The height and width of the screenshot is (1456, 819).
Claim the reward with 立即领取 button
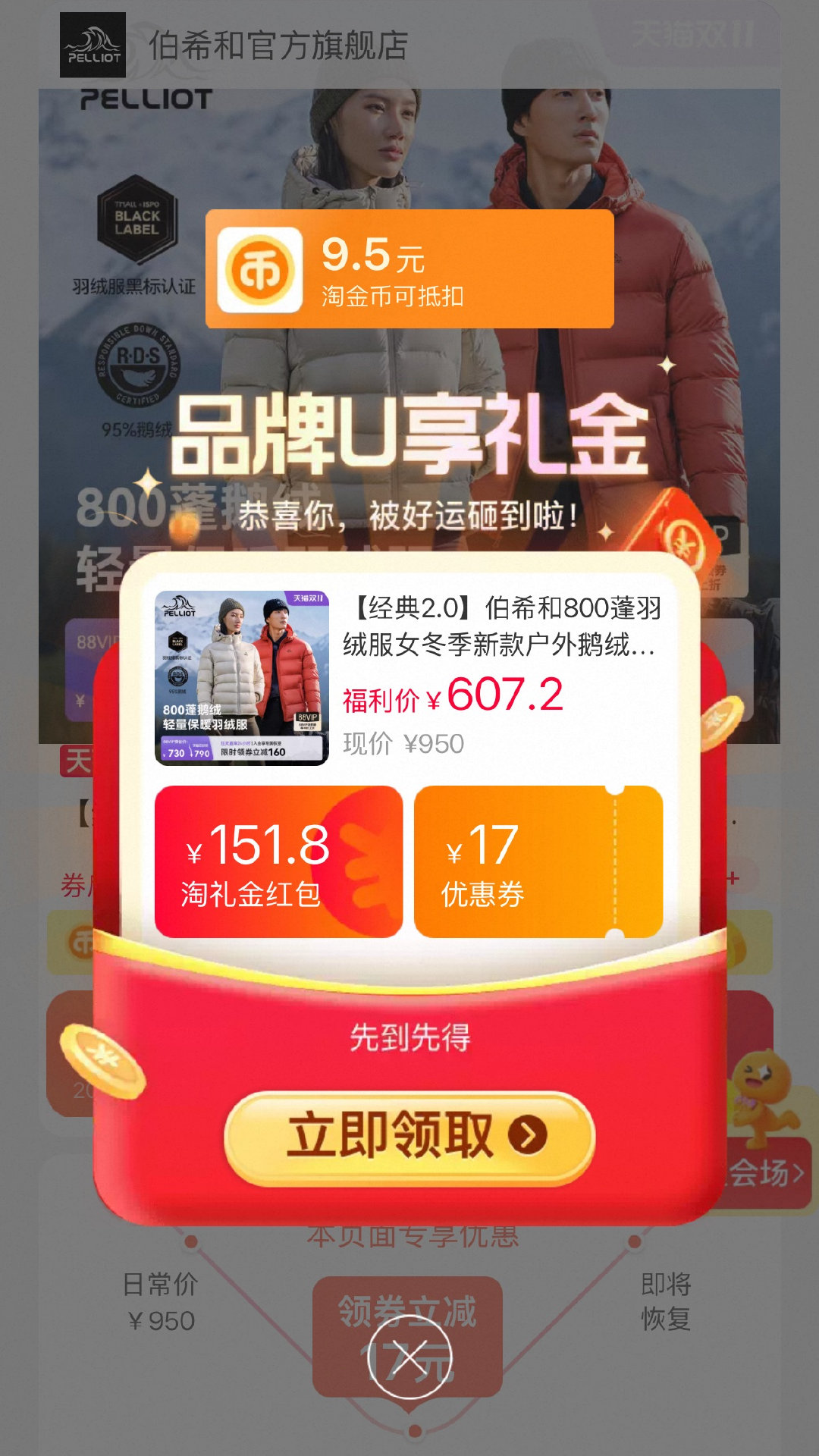coord(409,1137)
